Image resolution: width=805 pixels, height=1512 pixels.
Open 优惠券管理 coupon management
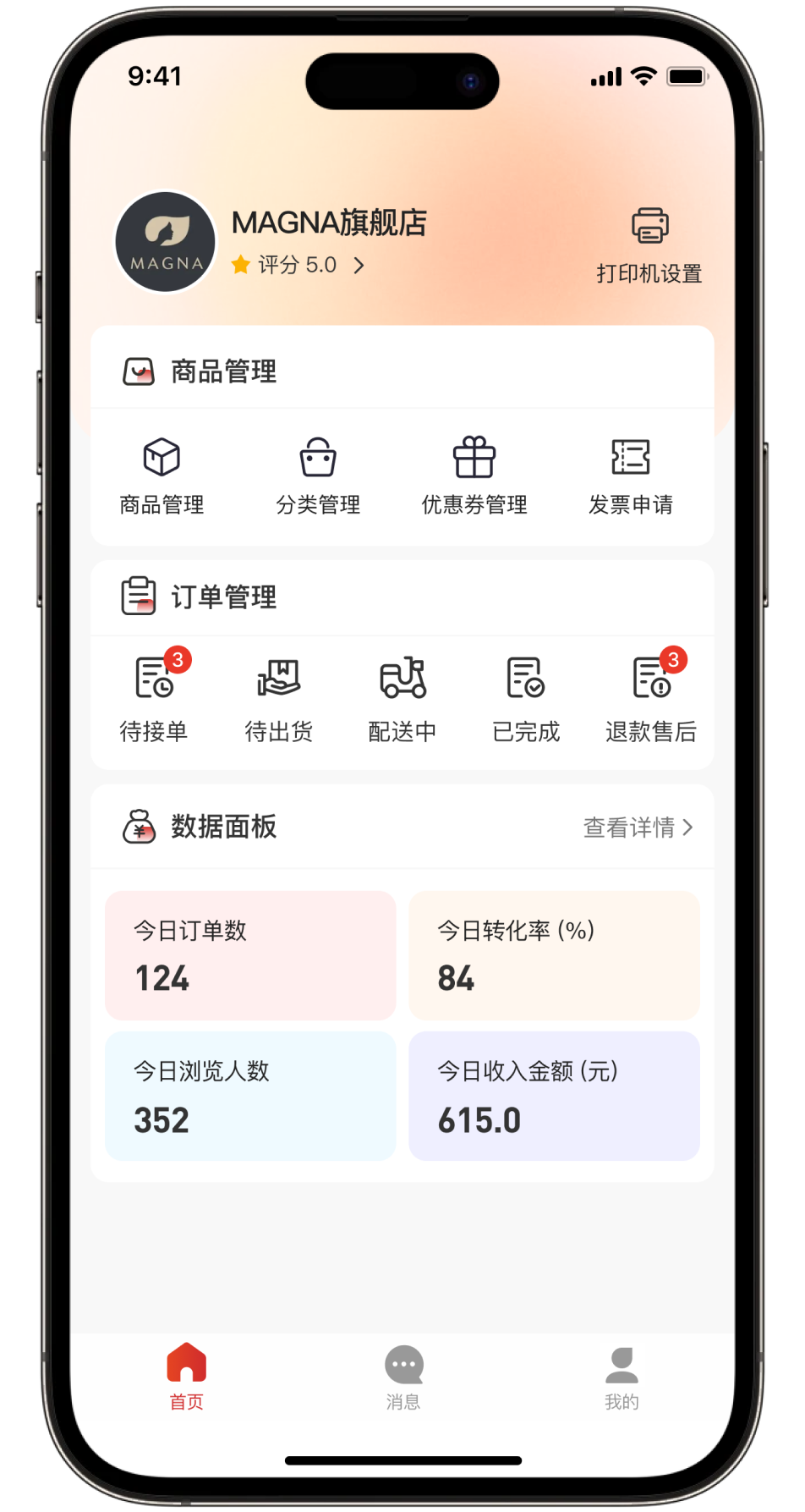click(474, 476)
